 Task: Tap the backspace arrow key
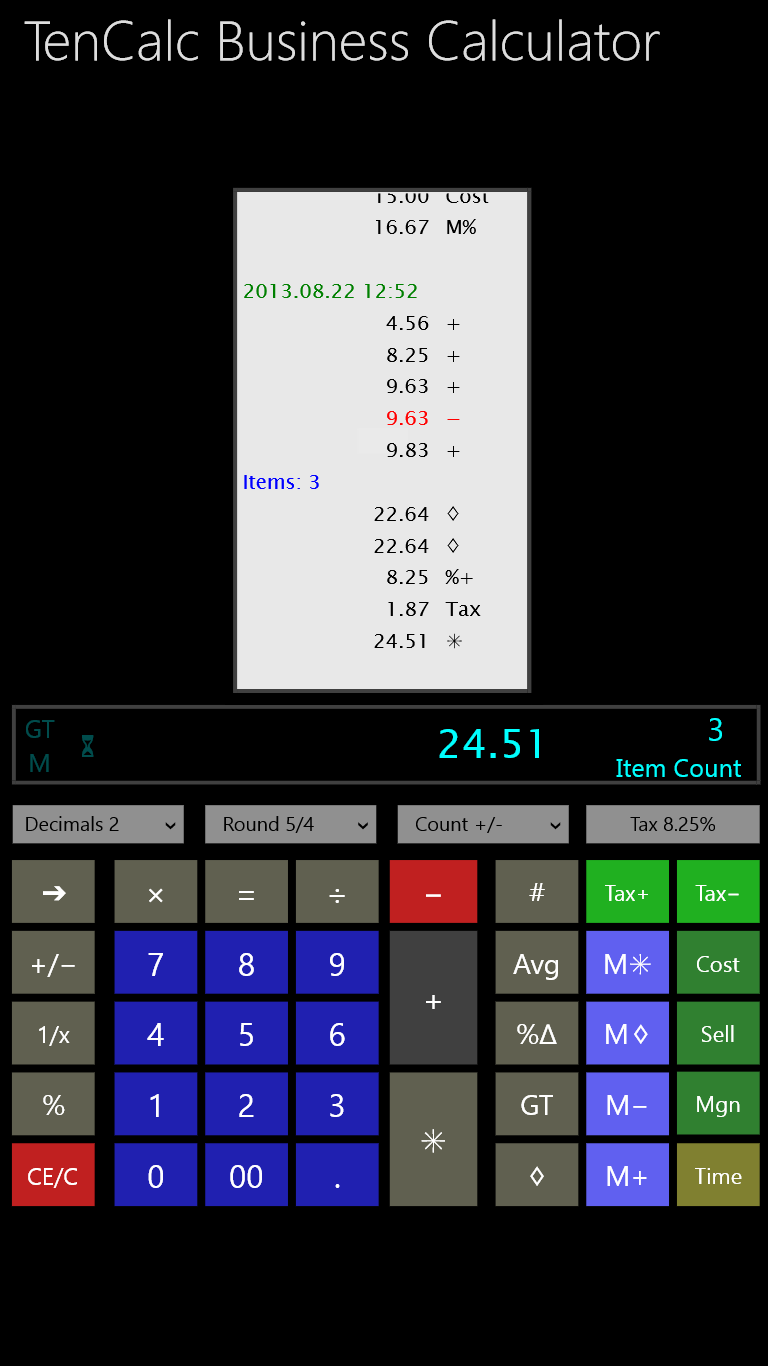[x=53, y=892]
